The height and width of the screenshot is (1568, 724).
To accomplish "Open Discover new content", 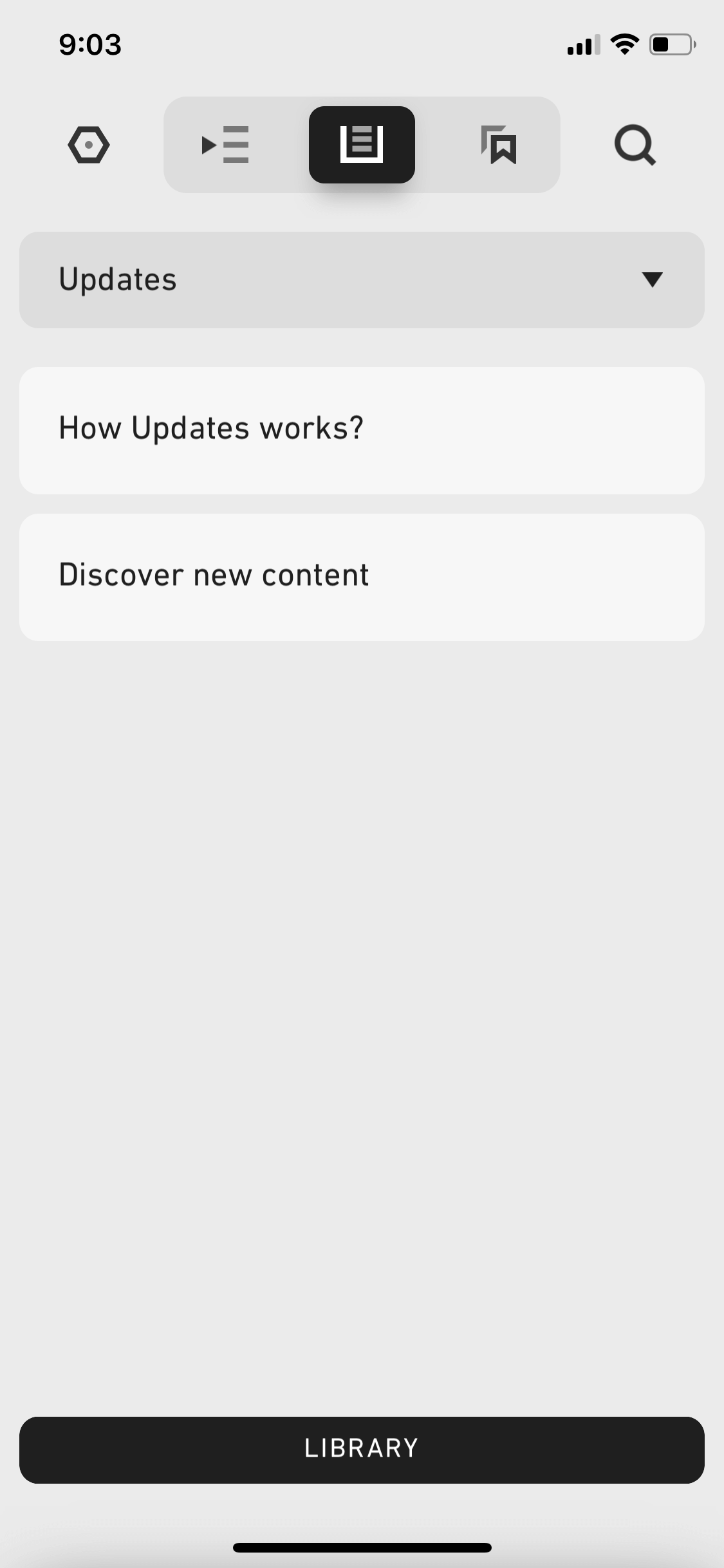I will click(x=362, y=577).
